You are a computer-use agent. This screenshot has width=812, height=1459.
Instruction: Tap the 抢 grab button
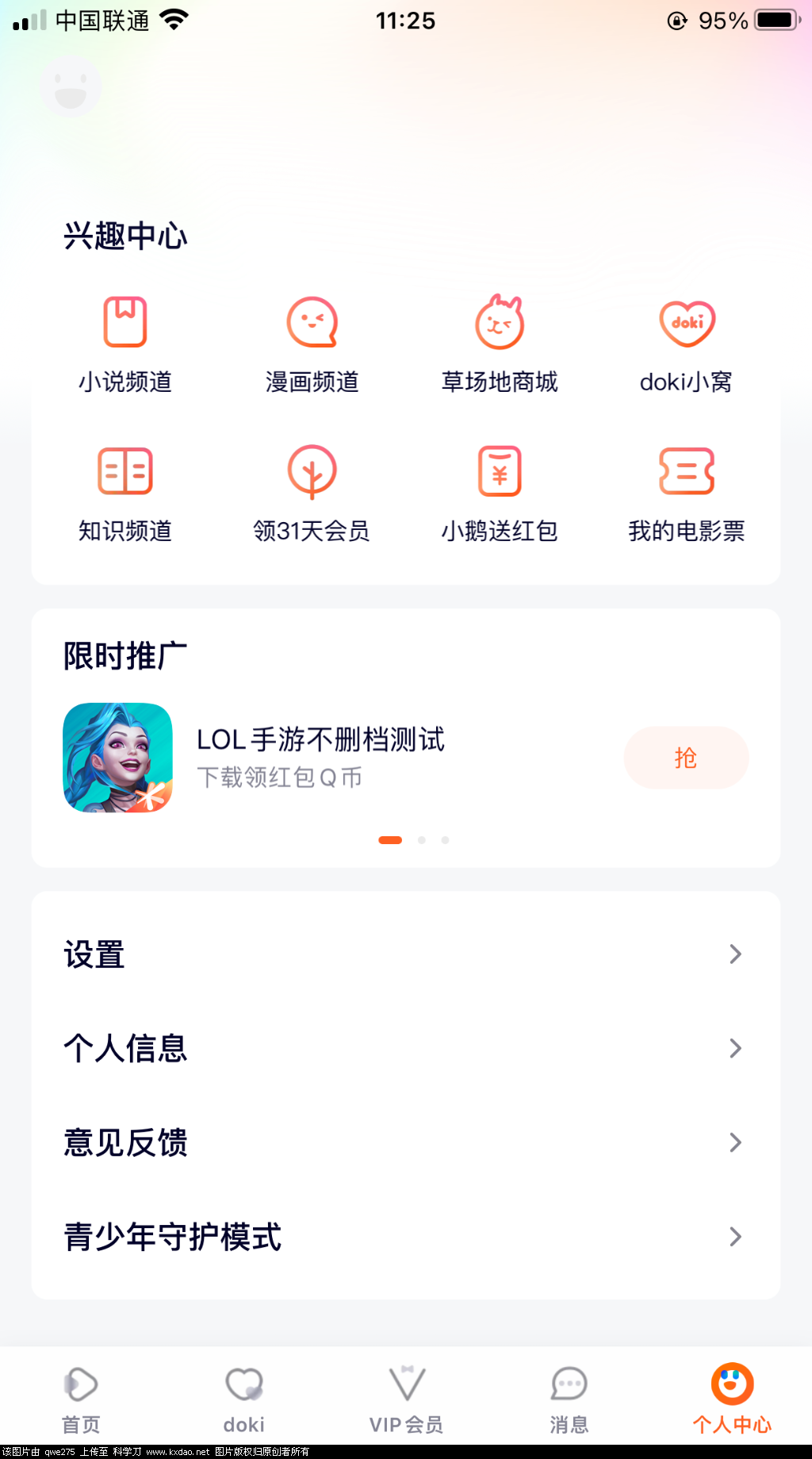(686, 758)
